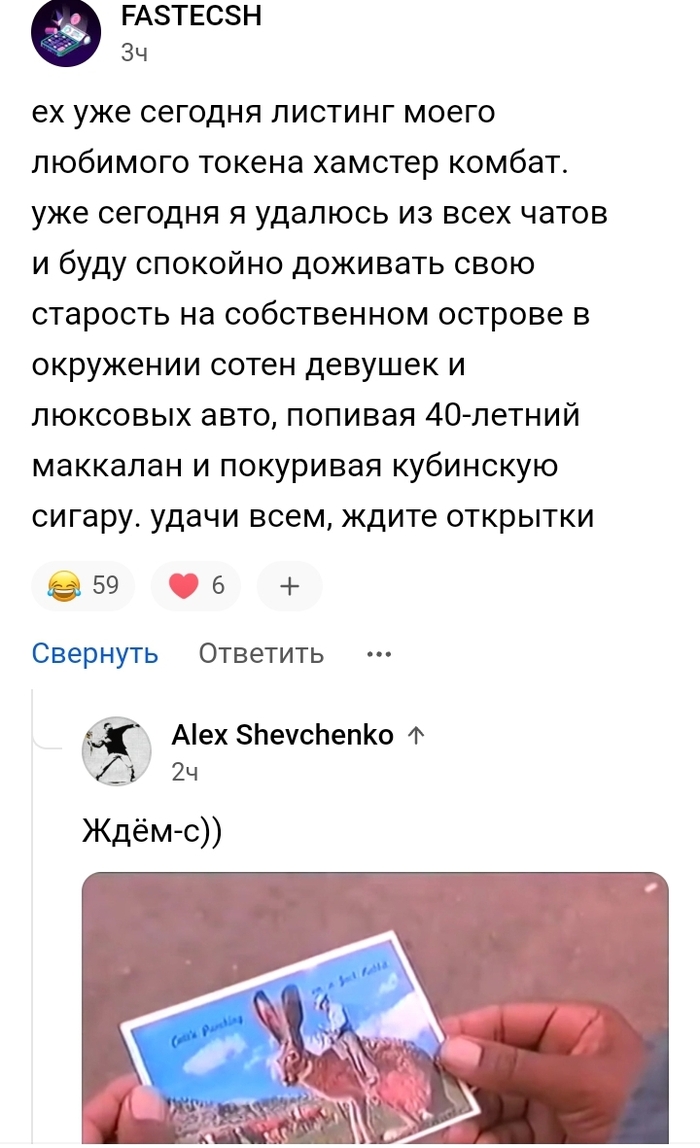Tap the laughing emoji reaction with 59

pyautogui.click(x=83, y=587)
